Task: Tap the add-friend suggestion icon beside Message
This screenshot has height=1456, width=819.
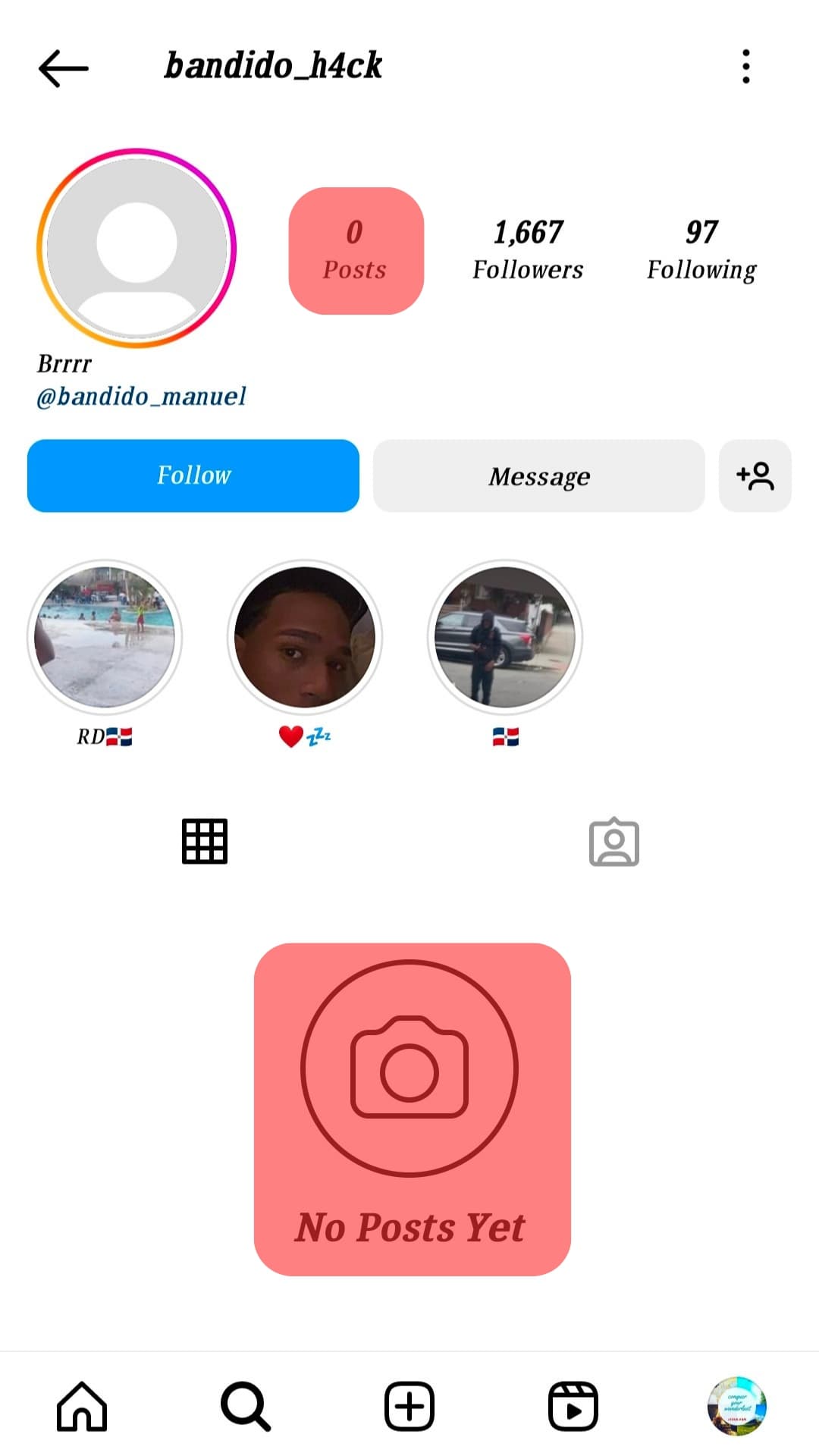Action: (x=755, y=475)
